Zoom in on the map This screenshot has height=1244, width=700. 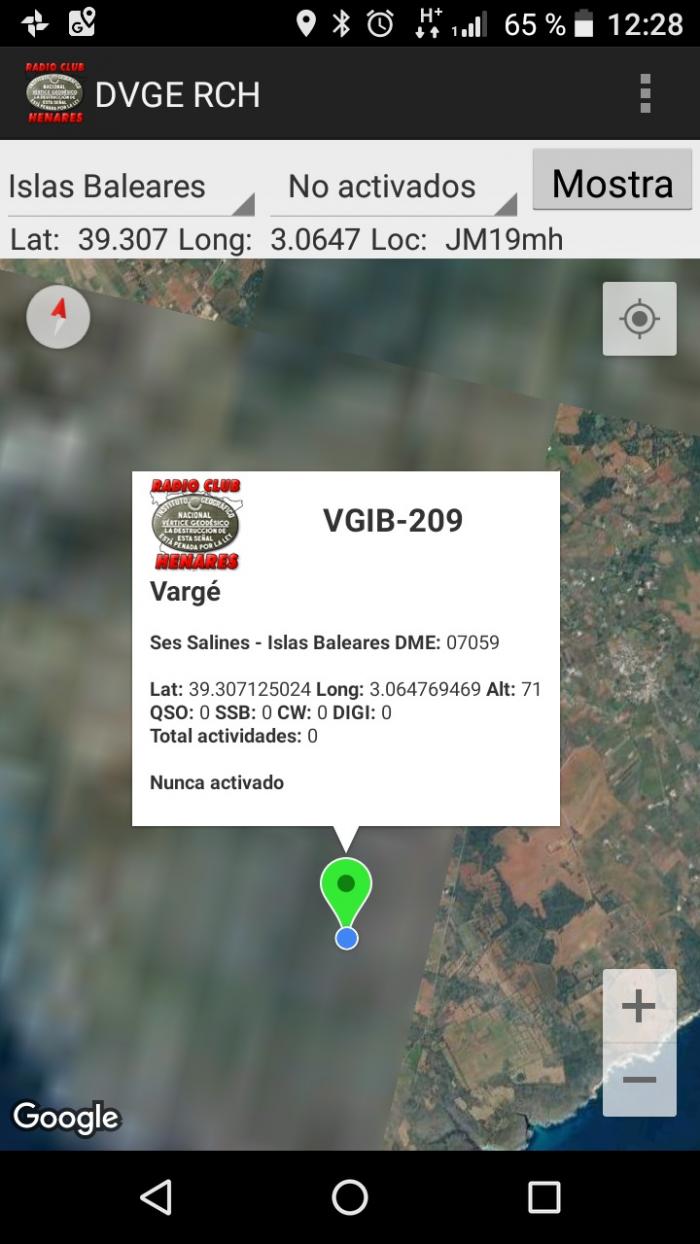(639, 1005)
